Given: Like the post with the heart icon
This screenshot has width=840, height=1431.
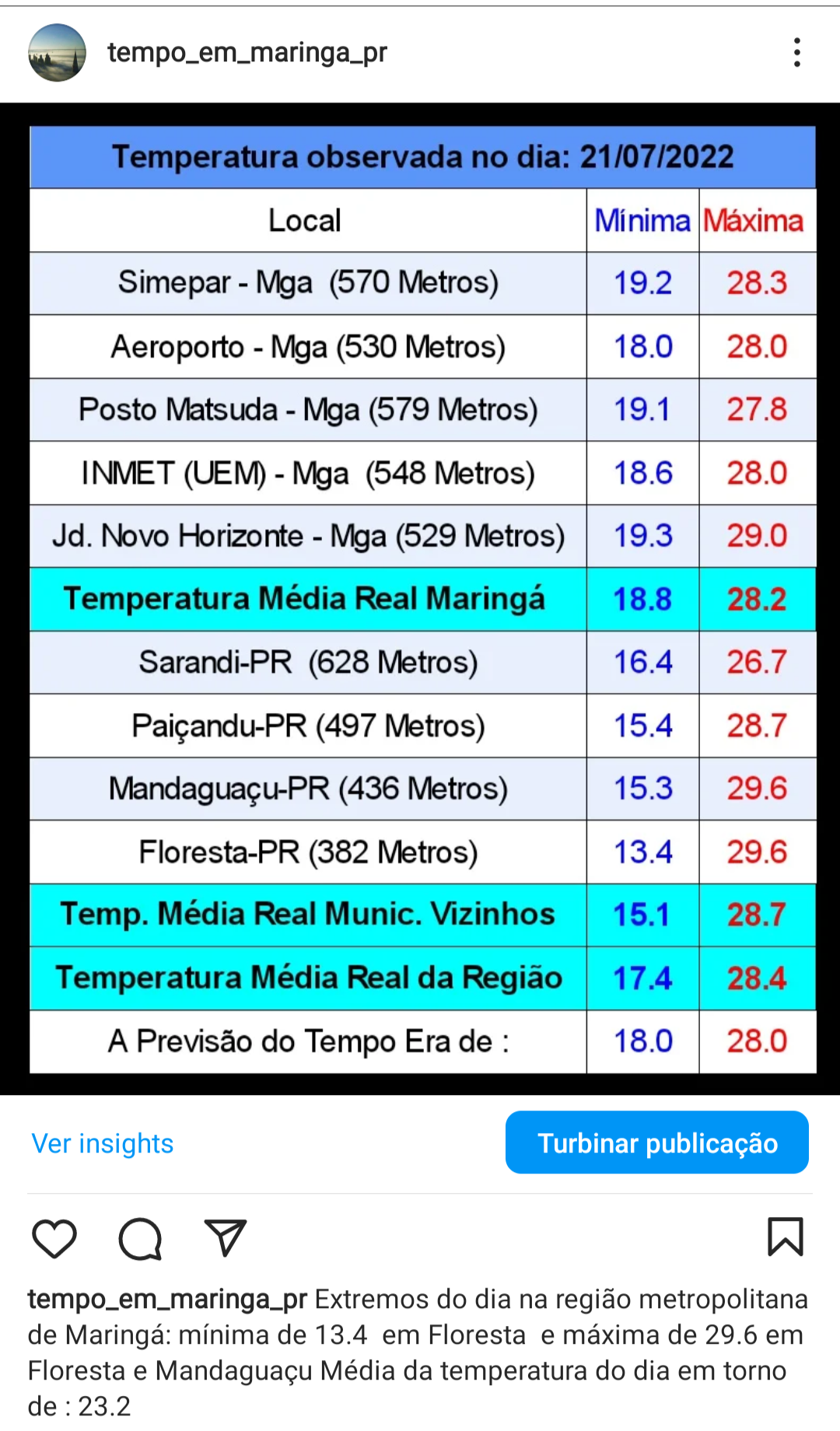Looking at the screenshot, I should [54, 1237].
